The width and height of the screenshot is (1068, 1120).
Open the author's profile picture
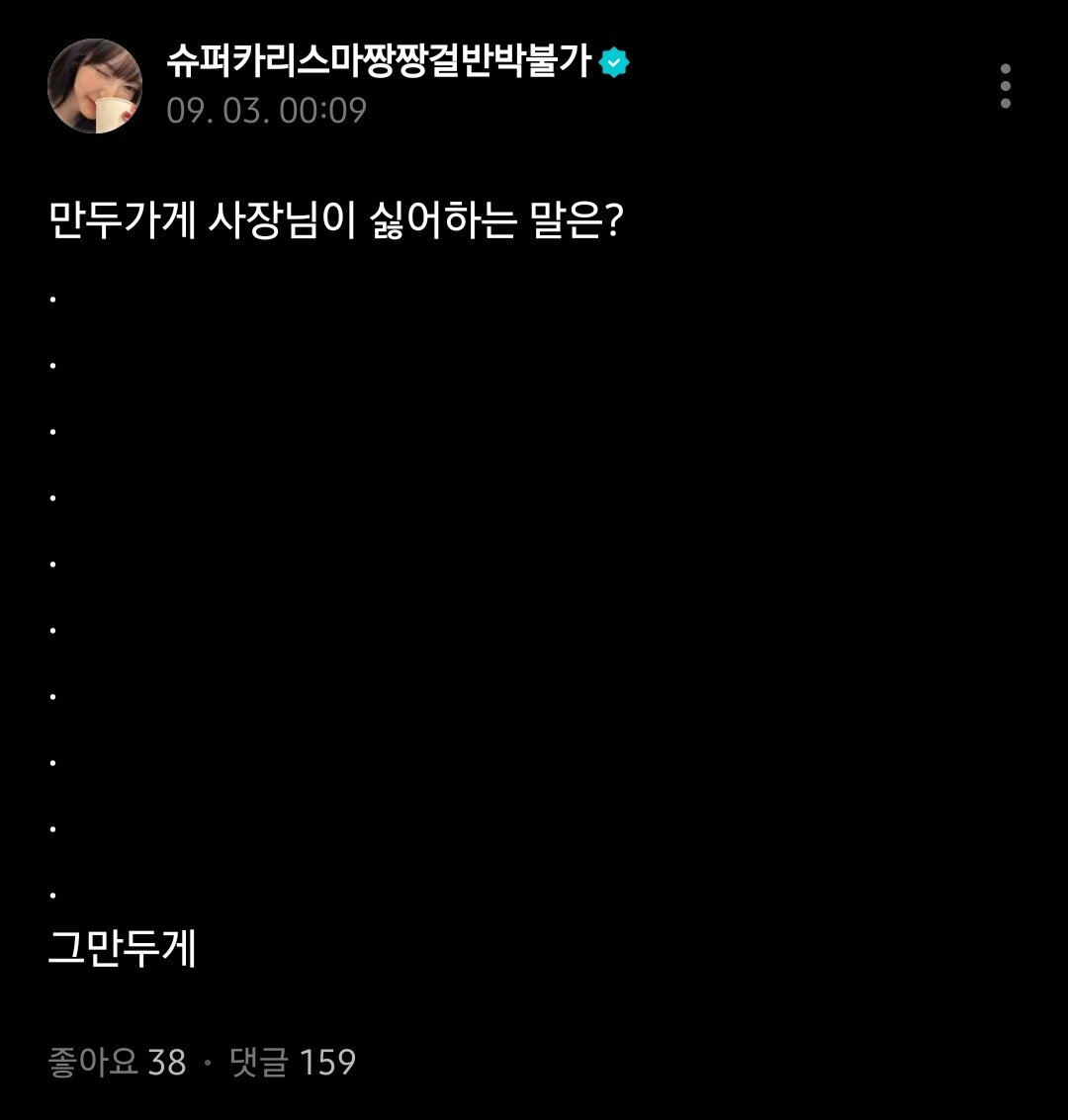95,86
